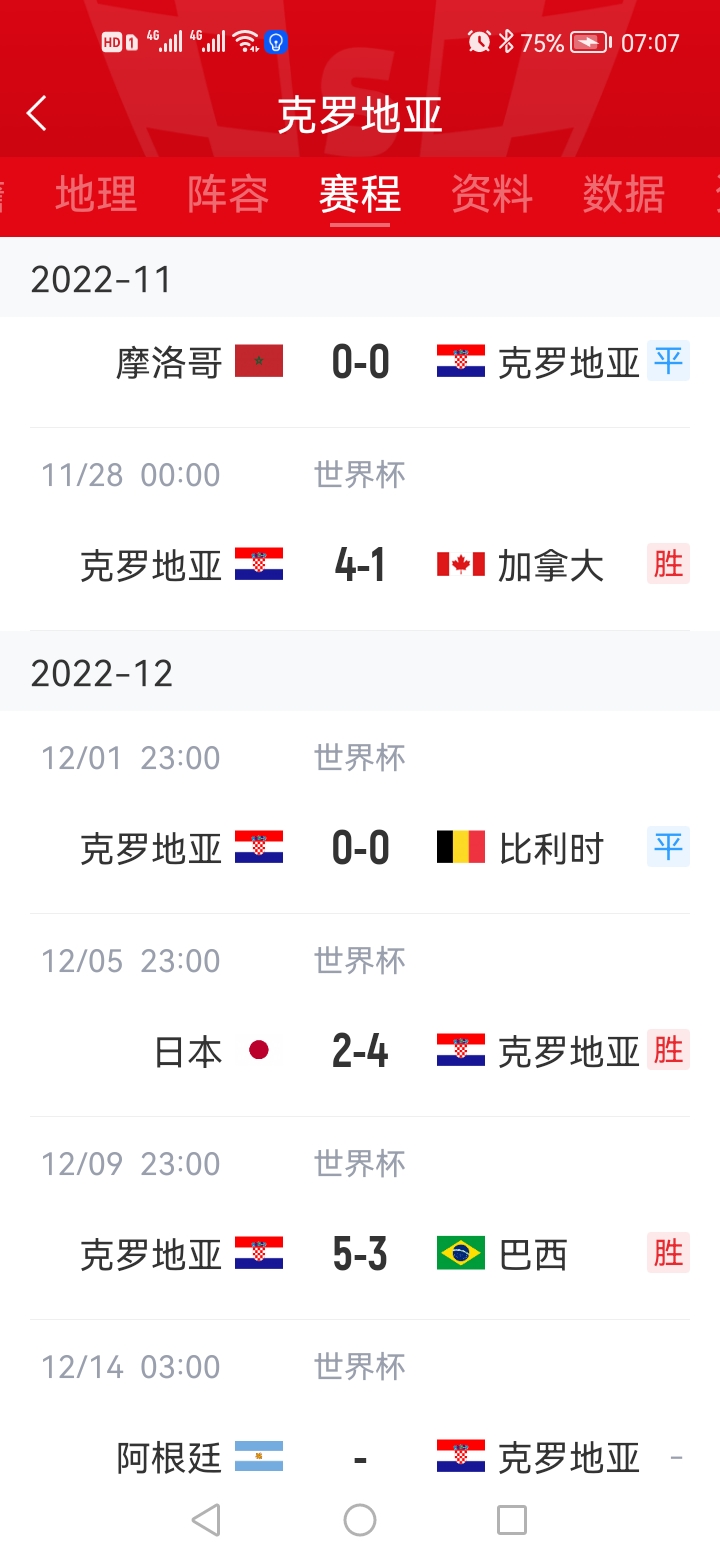This screenshot has height=1560, width=720.
Task: Select the Japan flag icon
Action: point(260,1051)
